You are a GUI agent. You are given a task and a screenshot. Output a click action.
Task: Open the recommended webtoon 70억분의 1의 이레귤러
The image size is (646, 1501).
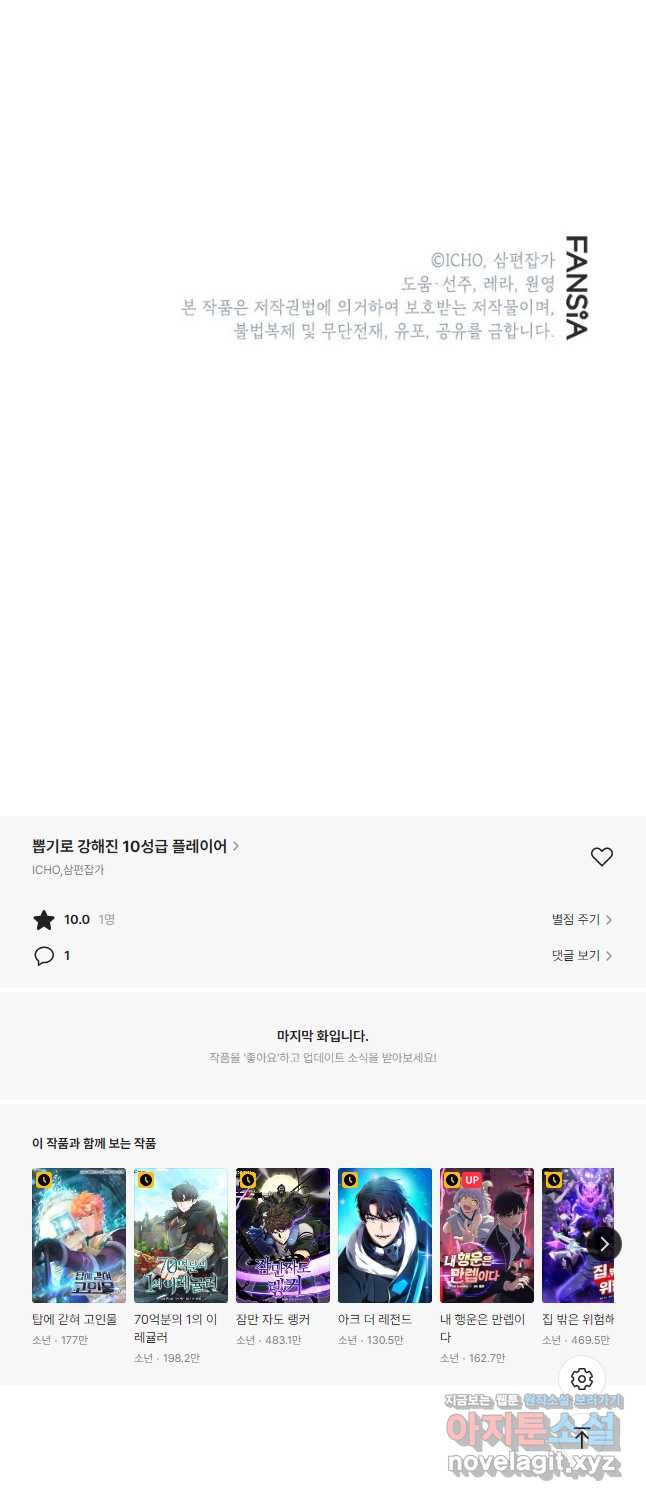pos(181,1236)
